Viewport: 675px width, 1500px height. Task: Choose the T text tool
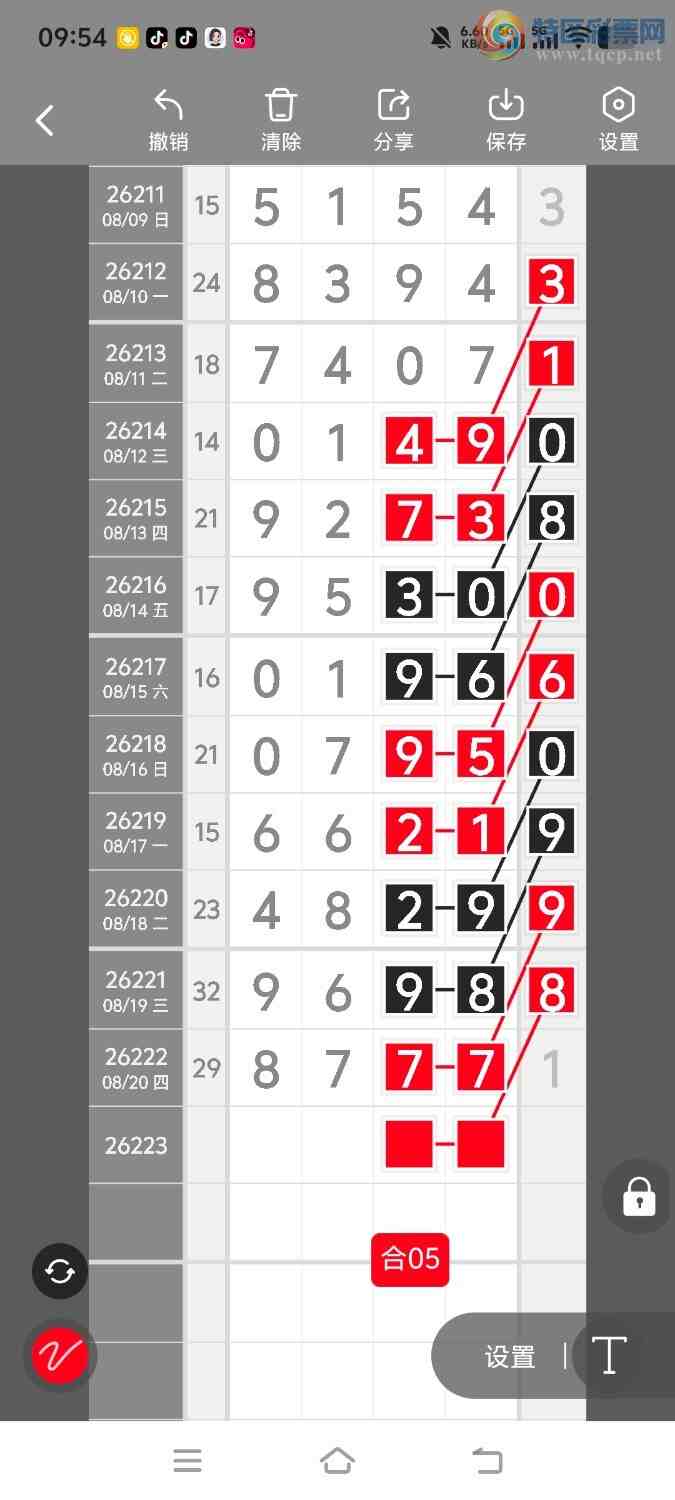pyautogui.click(x=609, y=1356)
